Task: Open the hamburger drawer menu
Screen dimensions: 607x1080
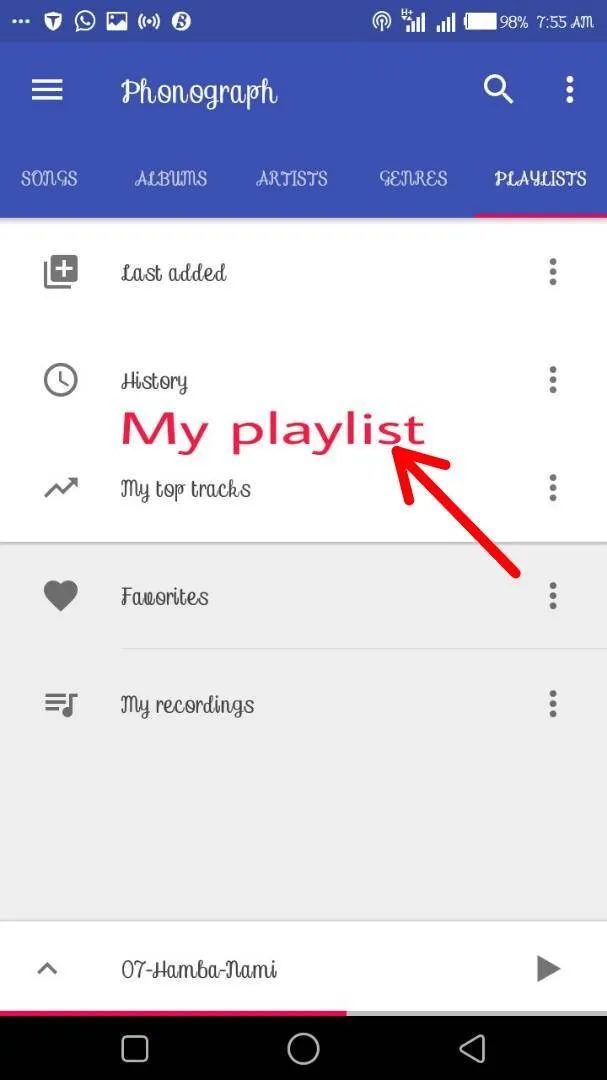Action: tap(47, 91)
